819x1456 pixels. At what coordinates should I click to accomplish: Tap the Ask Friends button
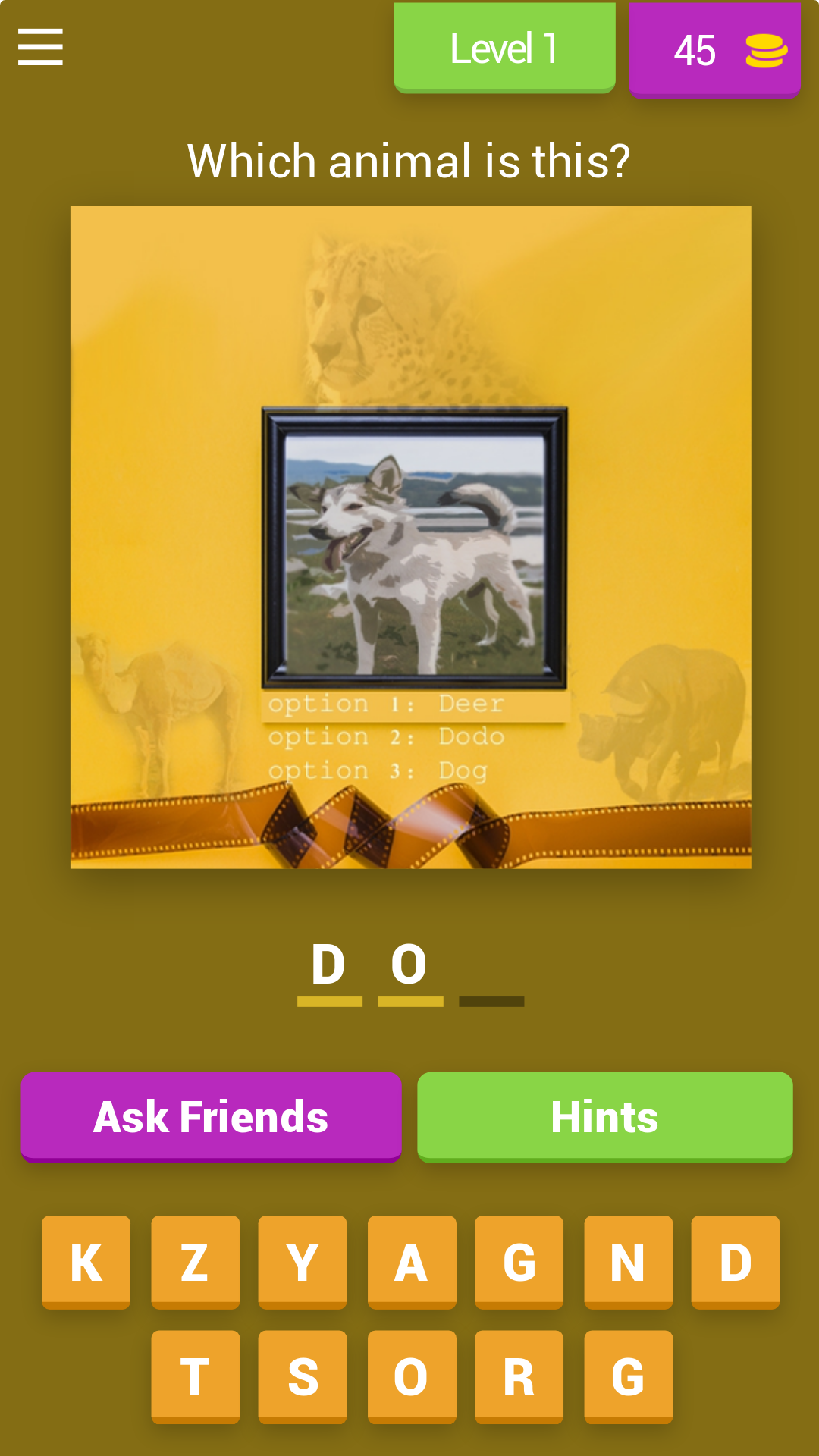[211, 1116]
